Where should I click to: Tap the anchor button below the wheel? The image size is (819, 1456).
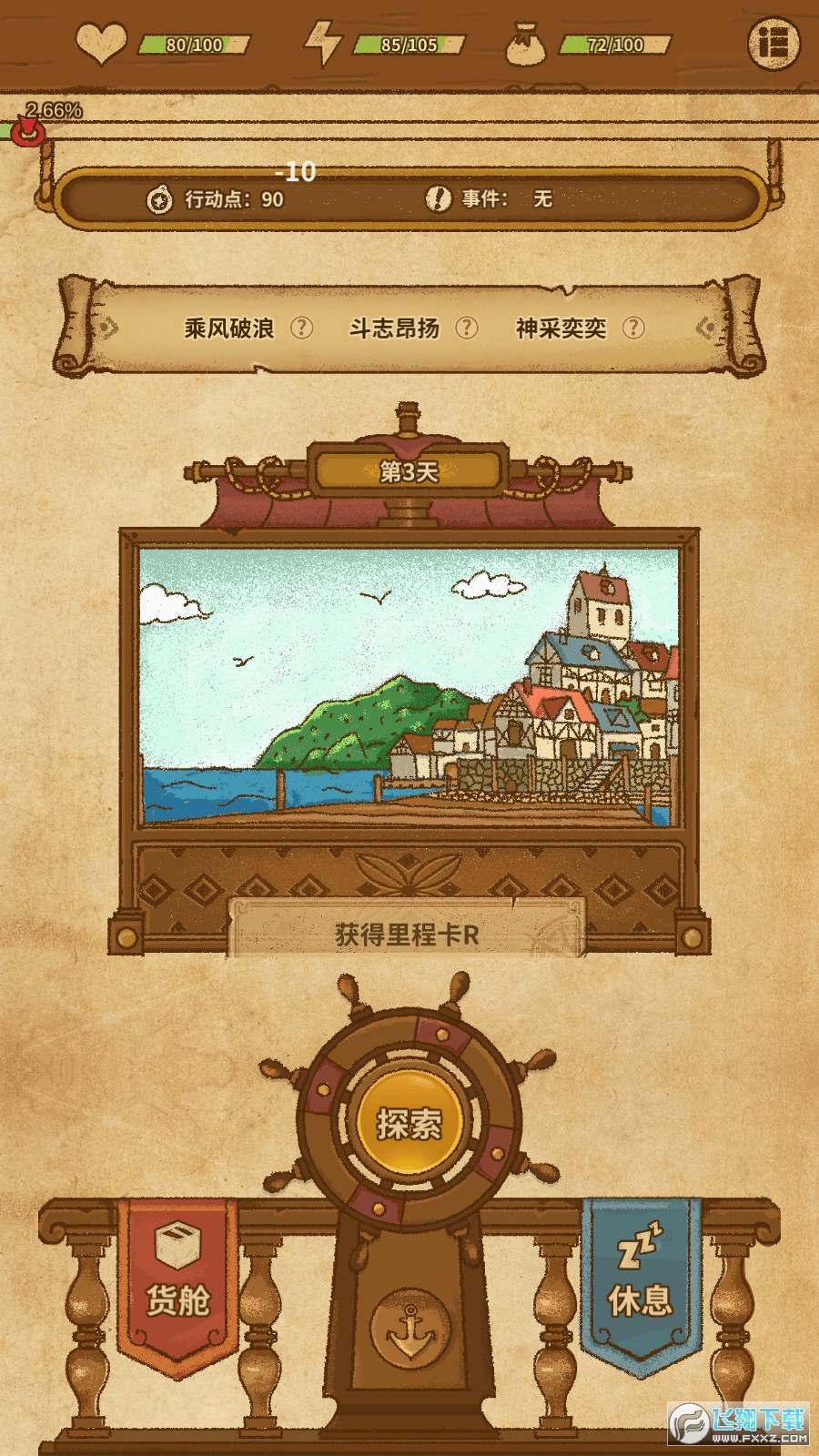point(410,1330)
